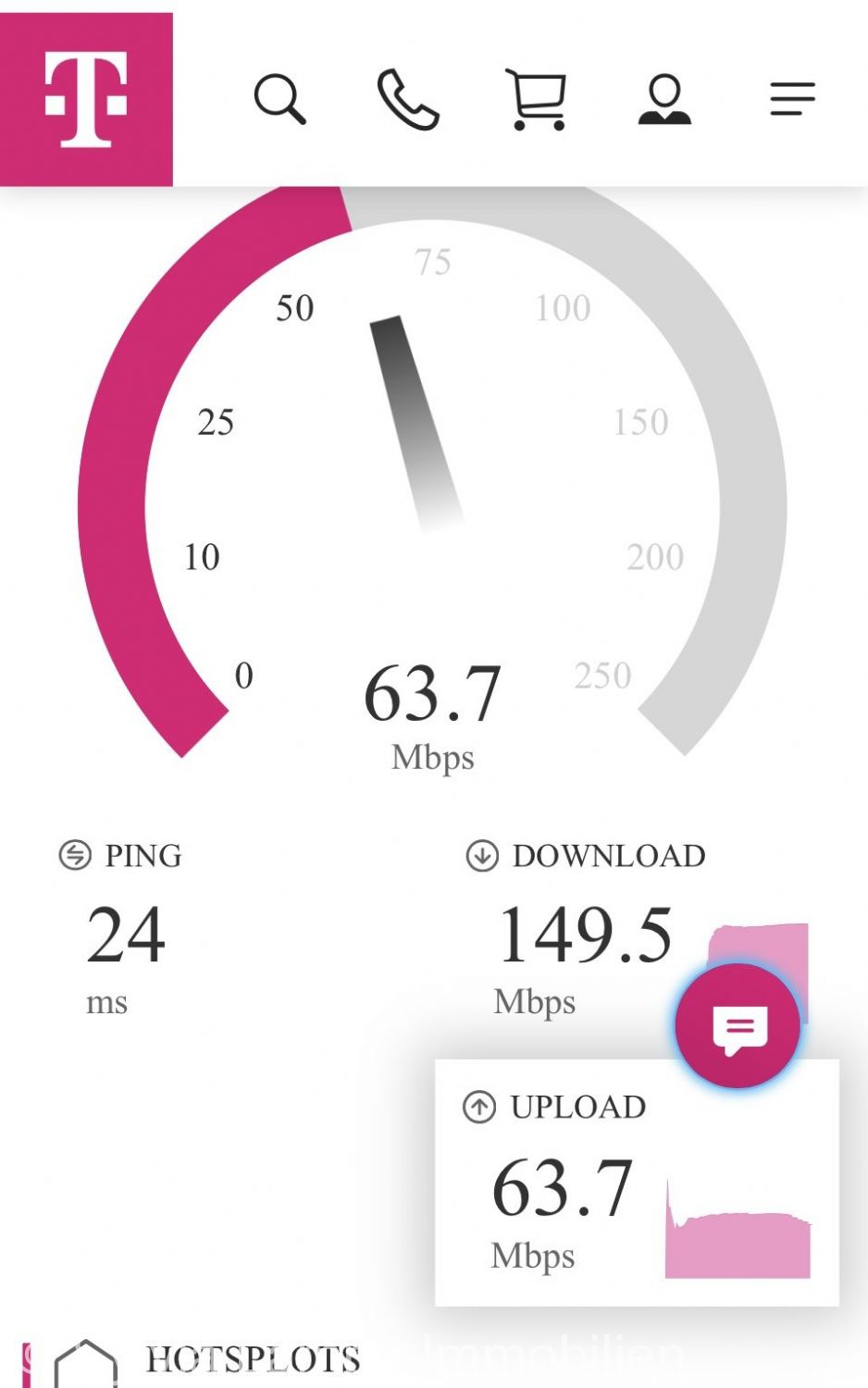Open the hamburger menu

tap(792, 99)
